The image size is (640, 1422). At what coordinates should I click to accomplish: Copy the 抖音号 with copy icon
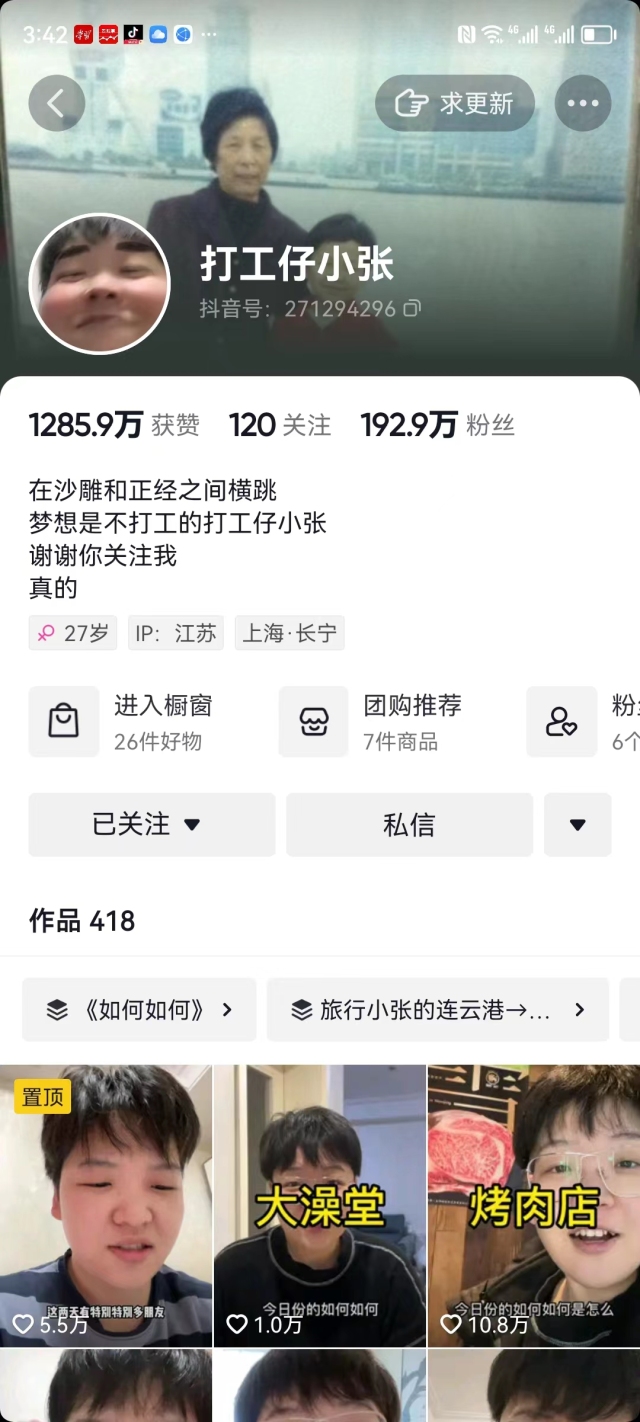[412, 309]
